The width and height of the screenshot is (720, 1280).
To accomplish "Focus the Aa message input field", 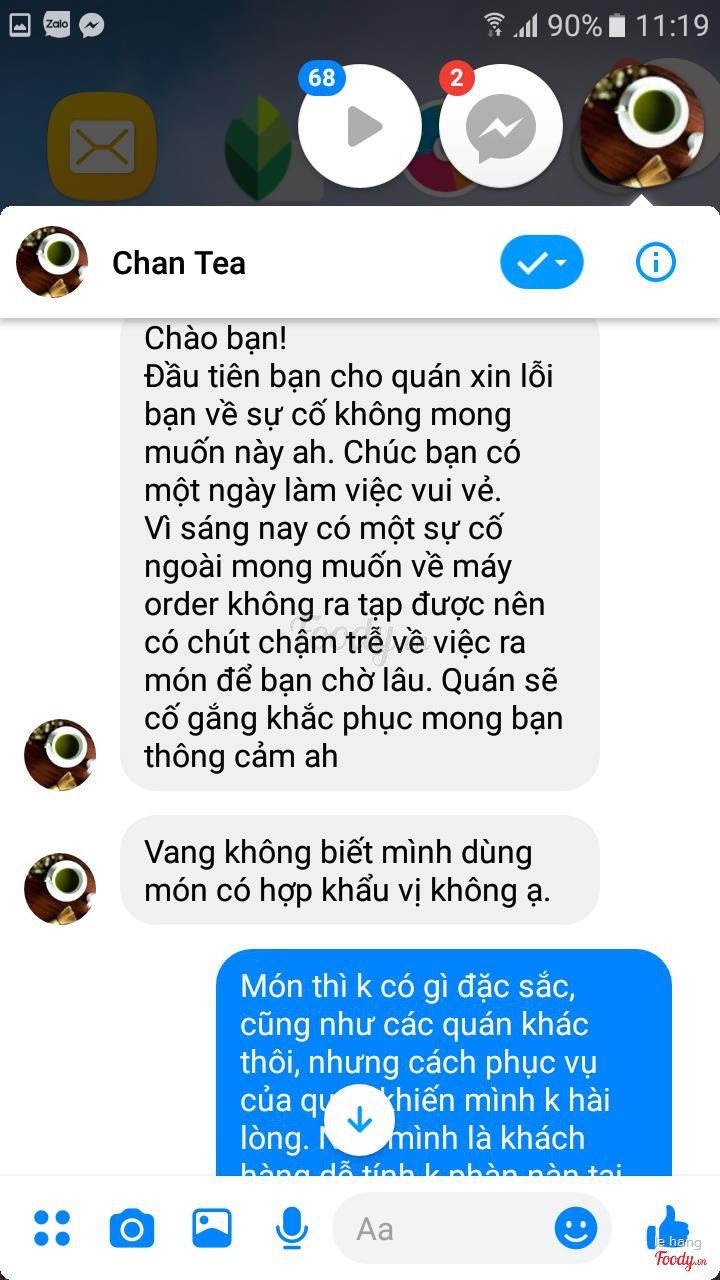I will click(x=440, y=1228).
